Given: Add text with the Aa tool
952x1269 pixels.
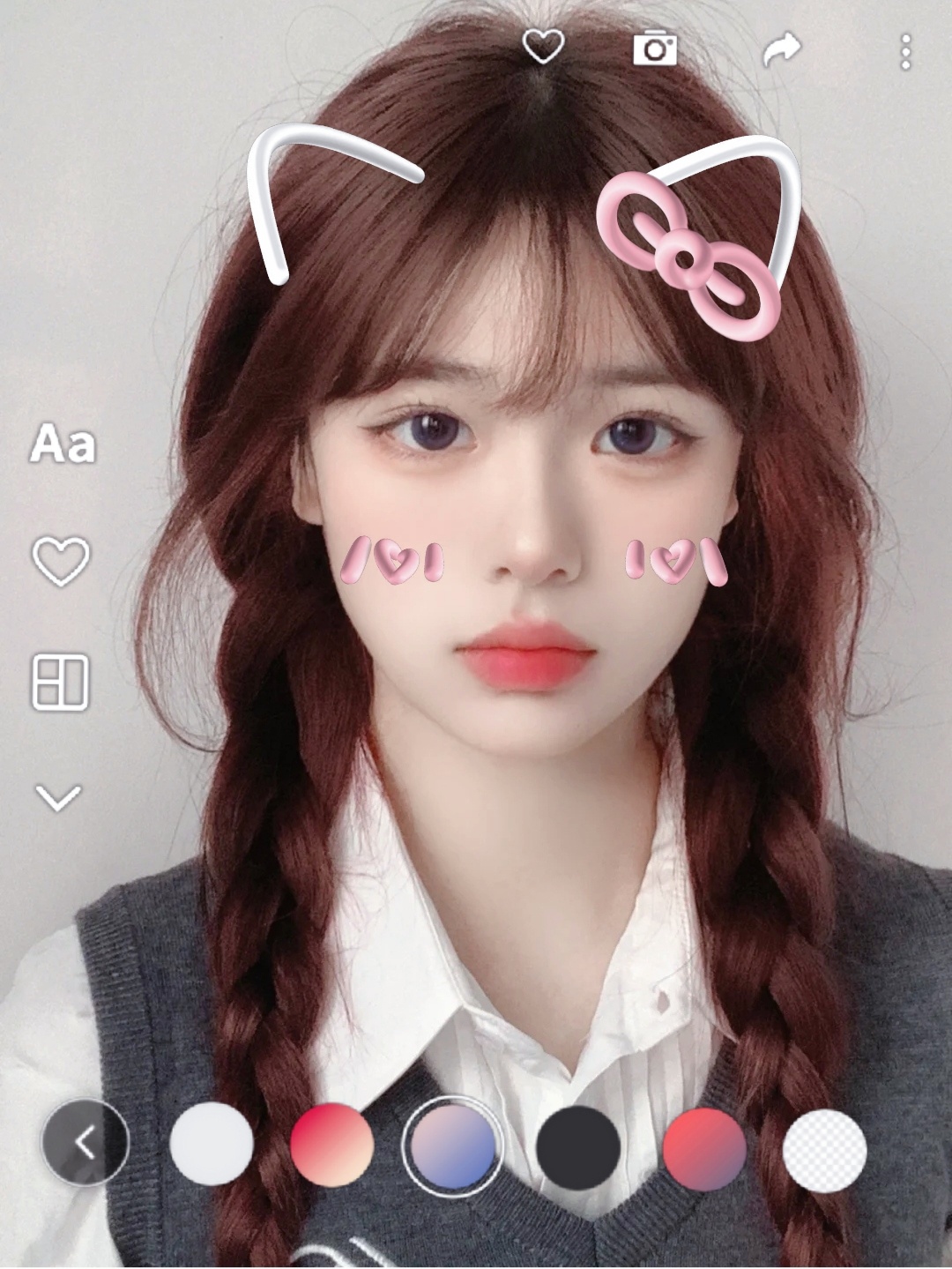Looking at the screenshot, I should [x=62, y=444].
